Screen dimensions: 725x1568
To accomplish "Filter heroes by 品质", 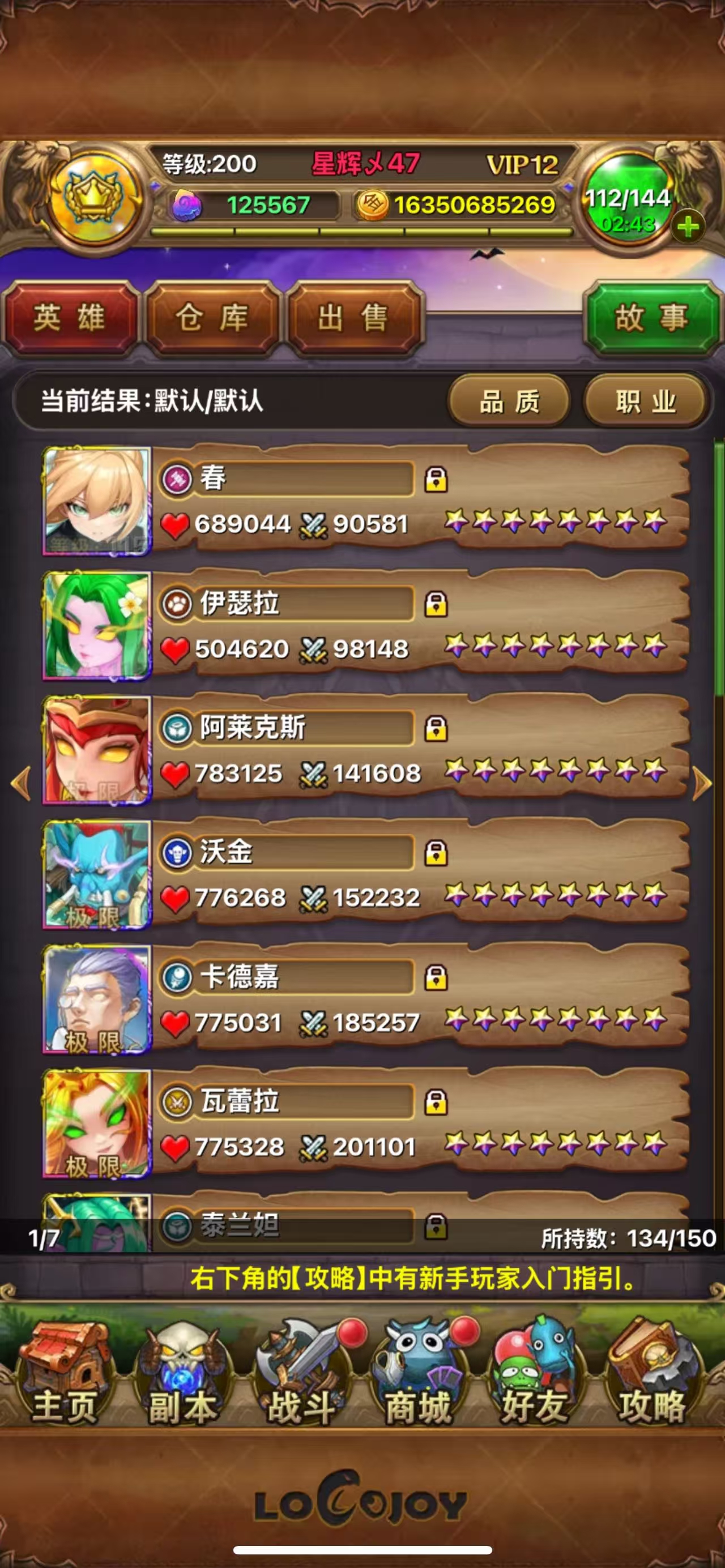I will click(x=510, y=401).
